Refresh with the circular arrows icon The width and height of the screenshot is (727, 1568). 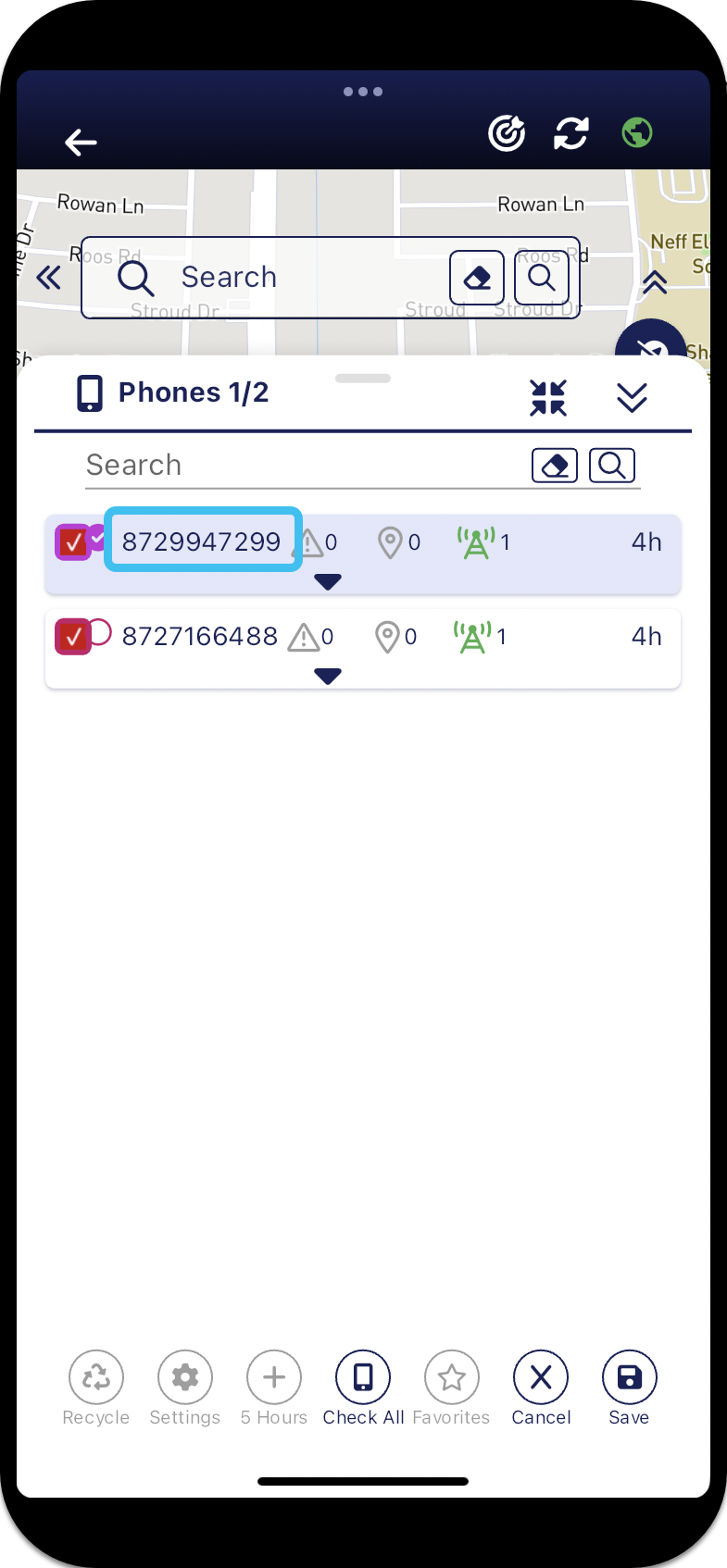coord(571,133)
